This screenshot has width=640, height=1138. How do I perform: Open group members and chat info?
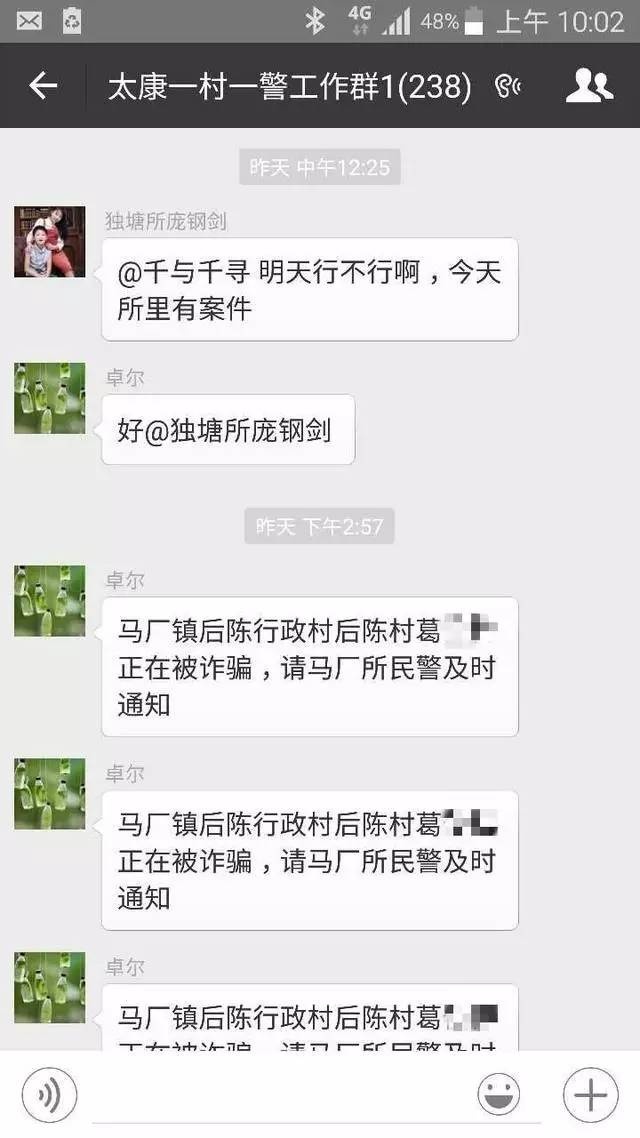click(x=589, y=87)
